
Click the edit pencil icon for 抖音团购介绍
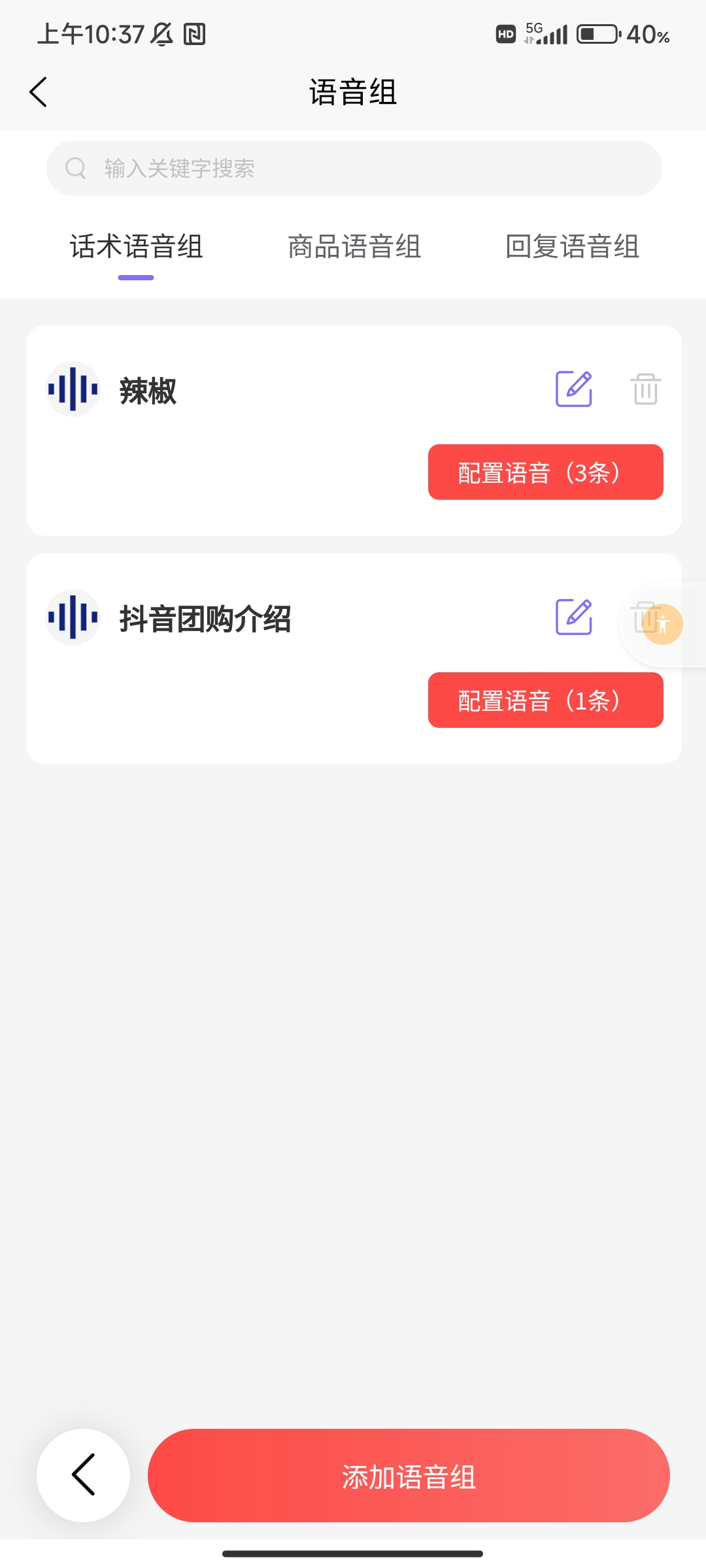(574, 617)
